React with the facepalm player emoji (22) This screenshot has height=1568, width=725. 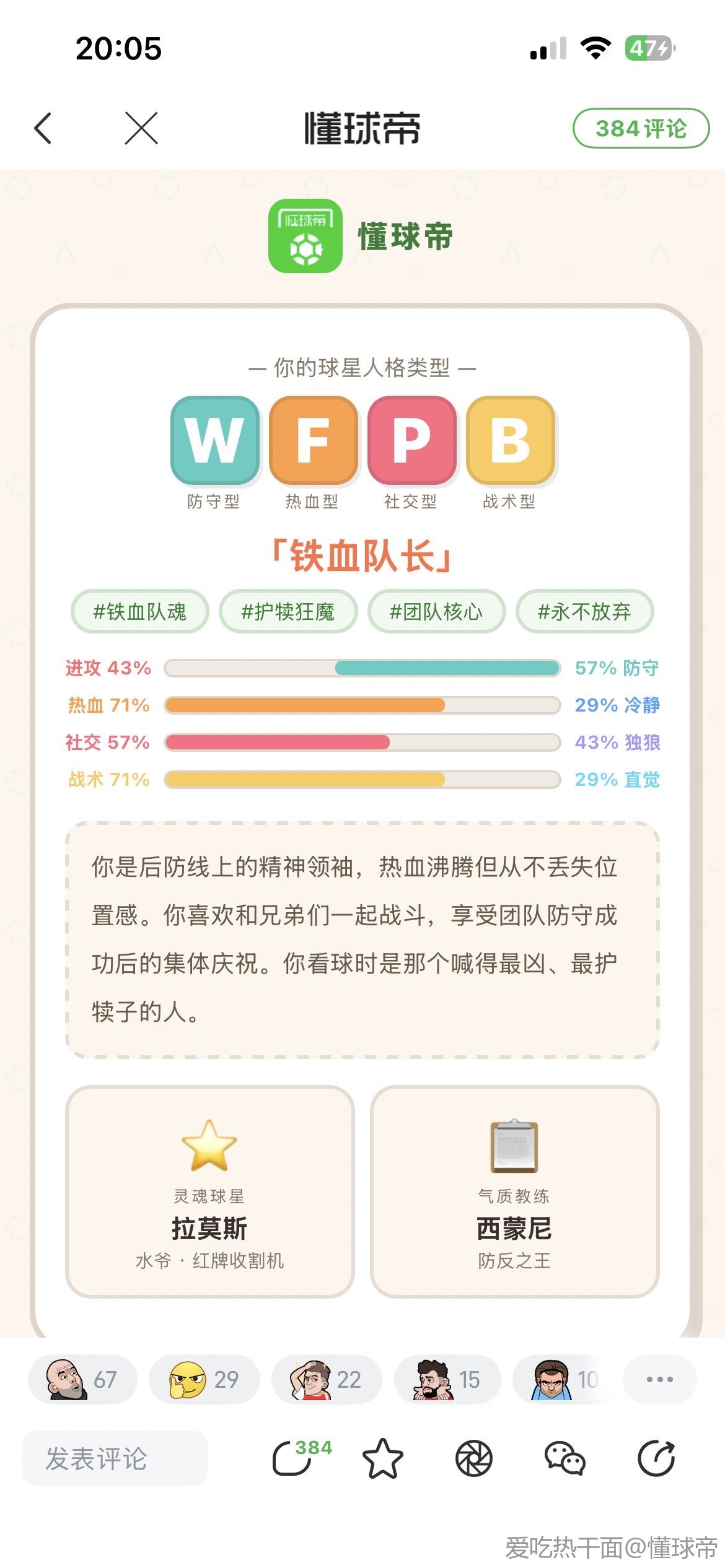tap(326, 1379)
